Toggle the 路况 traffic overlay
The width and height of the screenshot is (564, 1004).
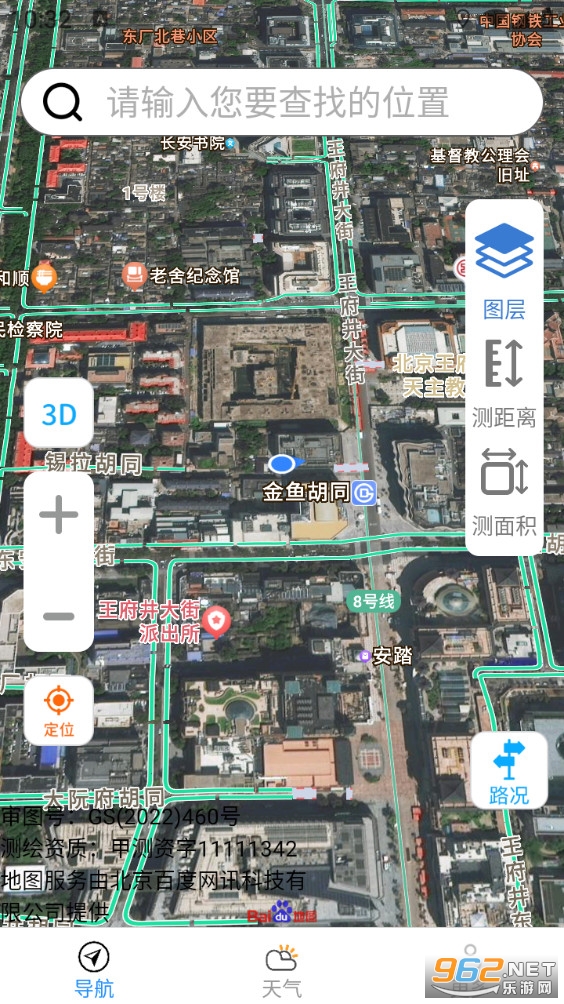click(x=510, y=770)
